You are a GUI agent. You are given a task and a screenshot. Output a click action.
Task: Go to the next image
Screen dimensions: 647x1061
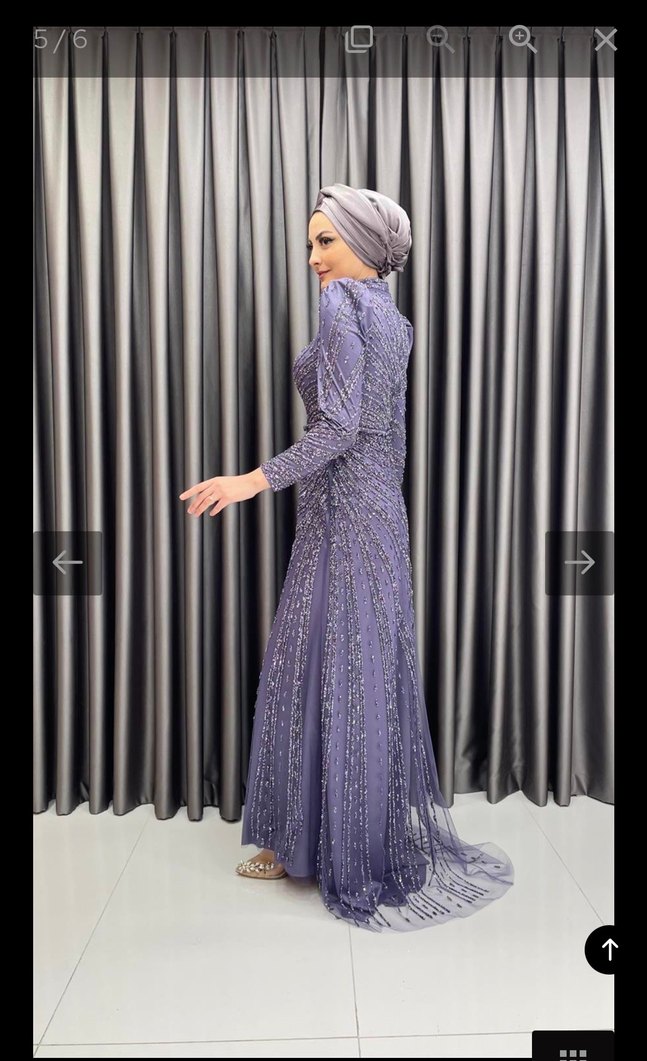click(579, 563)
